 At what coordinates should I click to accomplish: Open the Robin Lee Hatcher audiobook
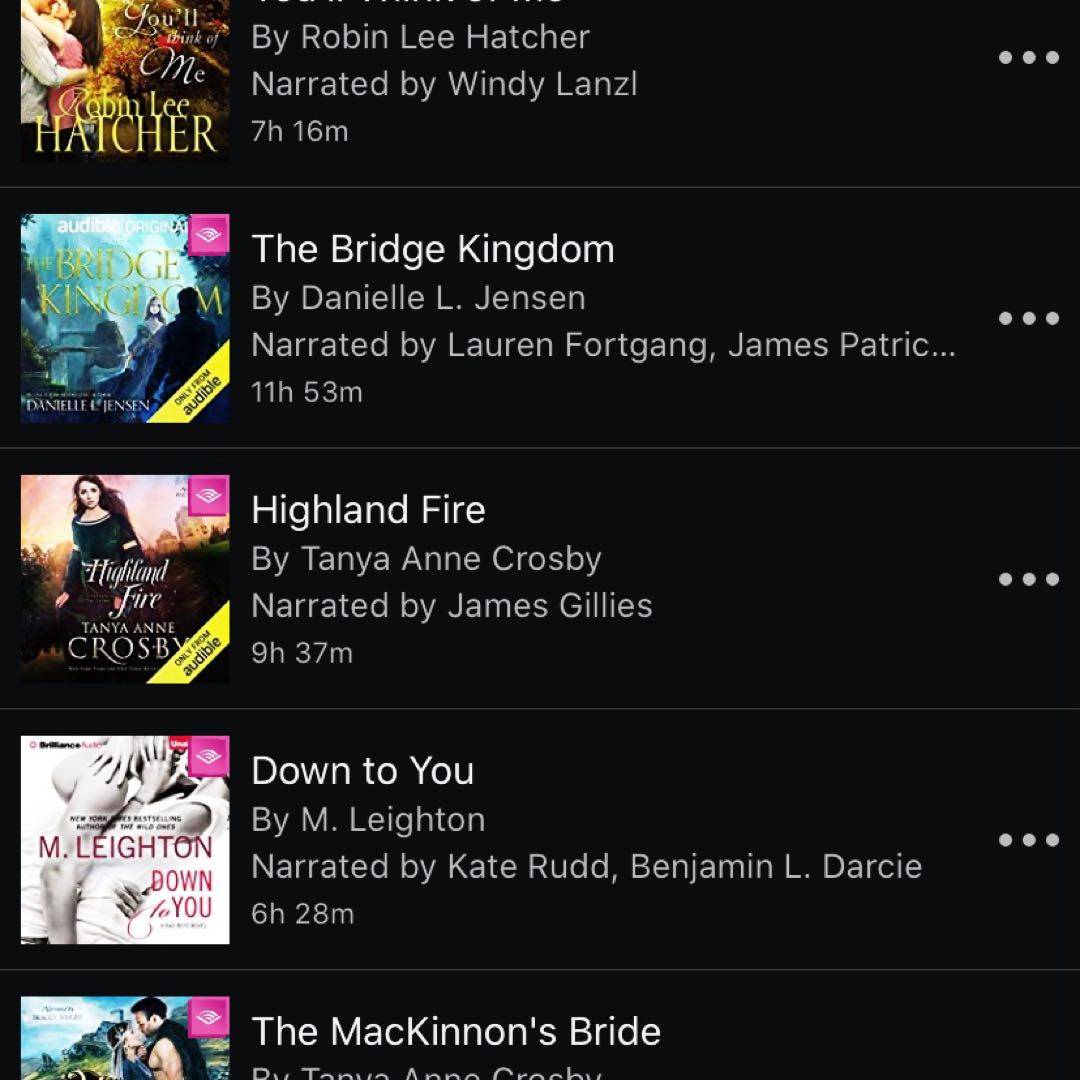[420, 38]
